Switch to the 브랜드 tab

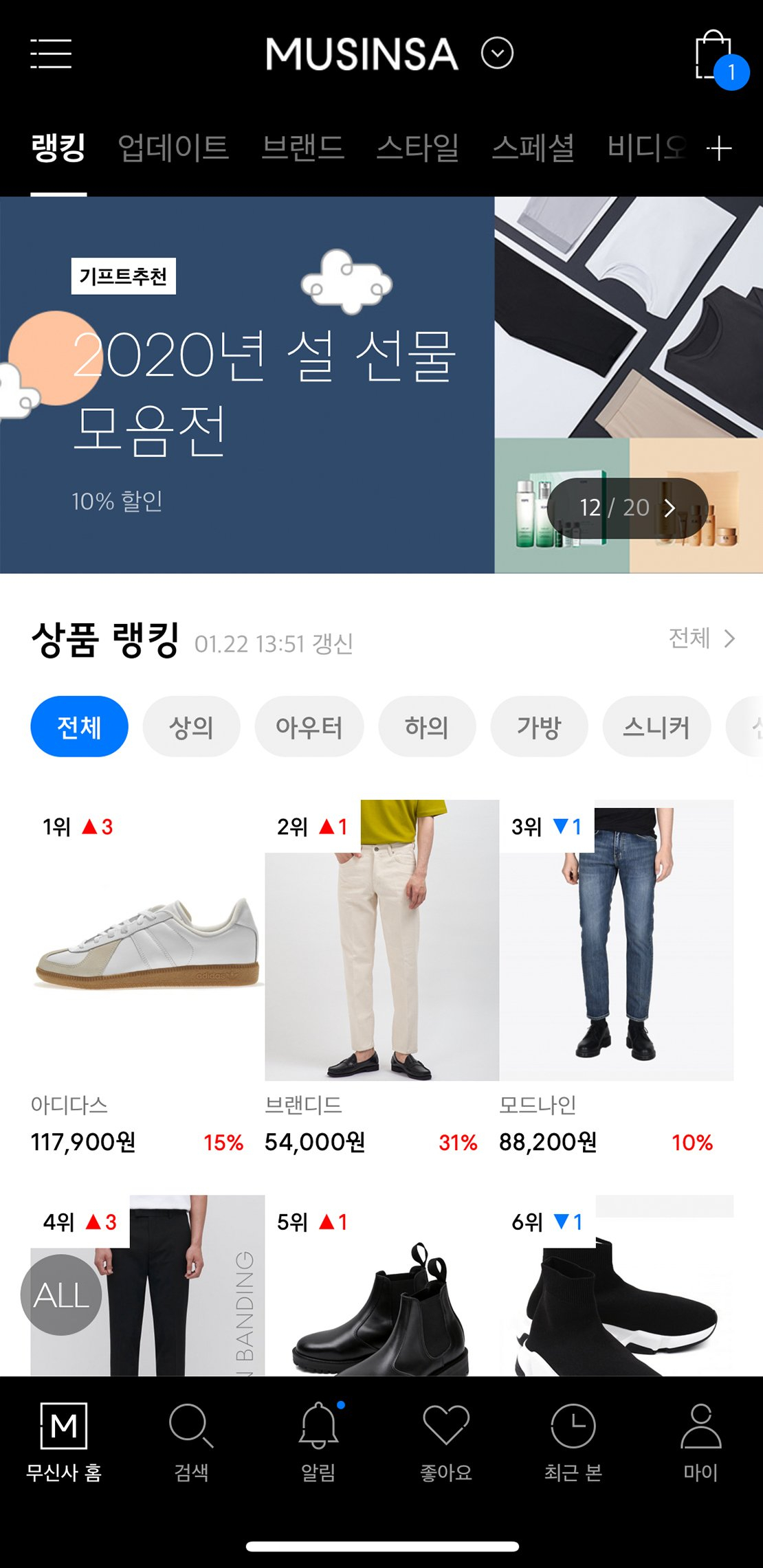[x=302, y=148]
